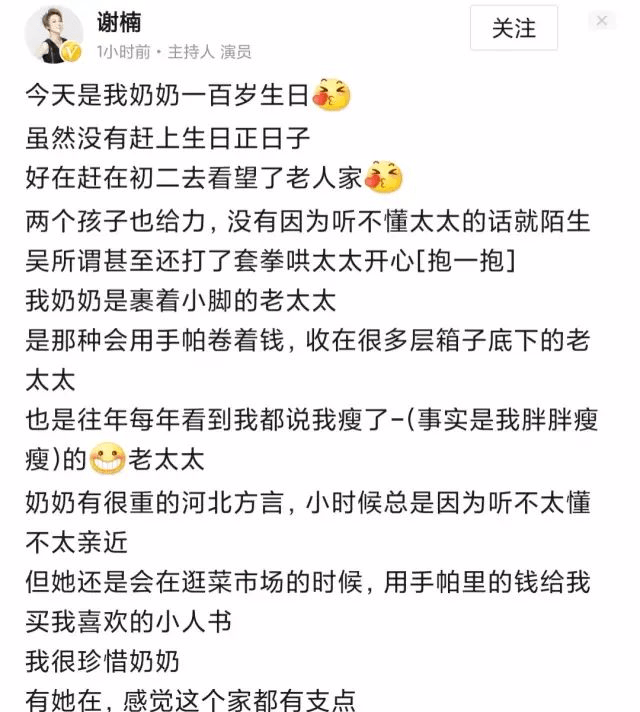Open 谢楠's profile avatar
Image resolution: width=640 pixels, height=712 pixels.
point(55,33)
